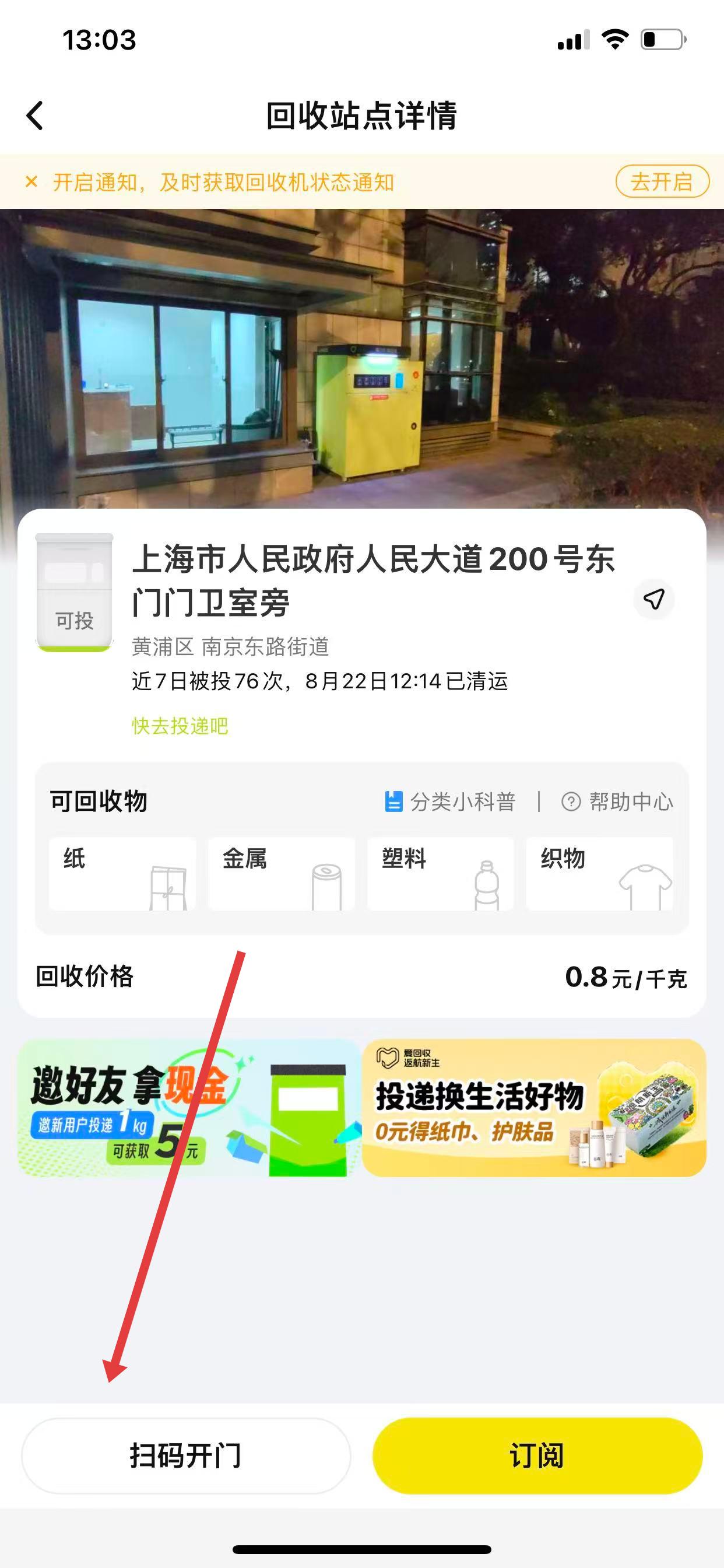Select the 塑料 recyclable category
Screen dimensions: 724x1568
(x=441, y=873)
